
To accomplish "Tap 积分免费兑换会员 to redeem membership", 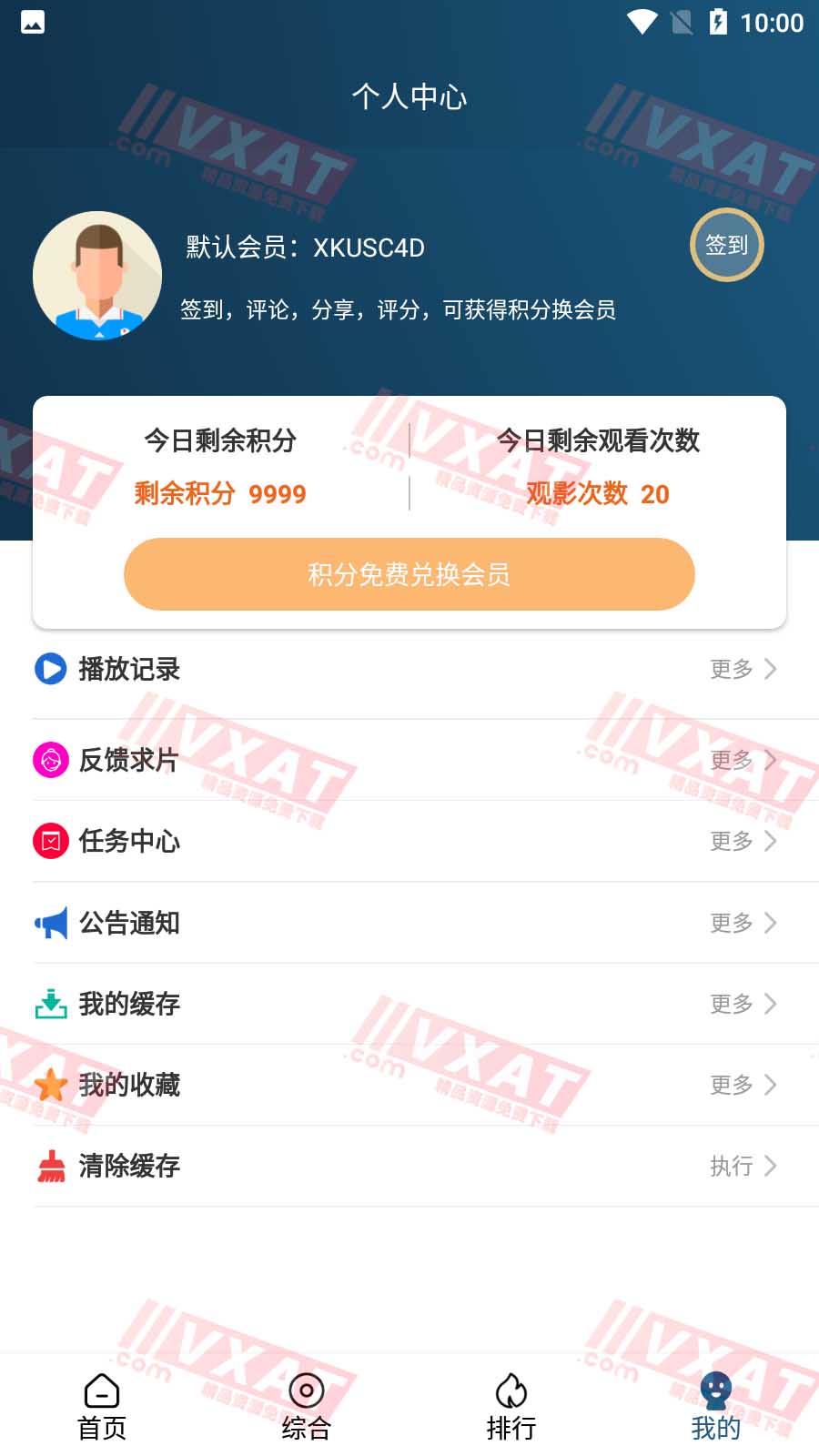I will 409,574.
